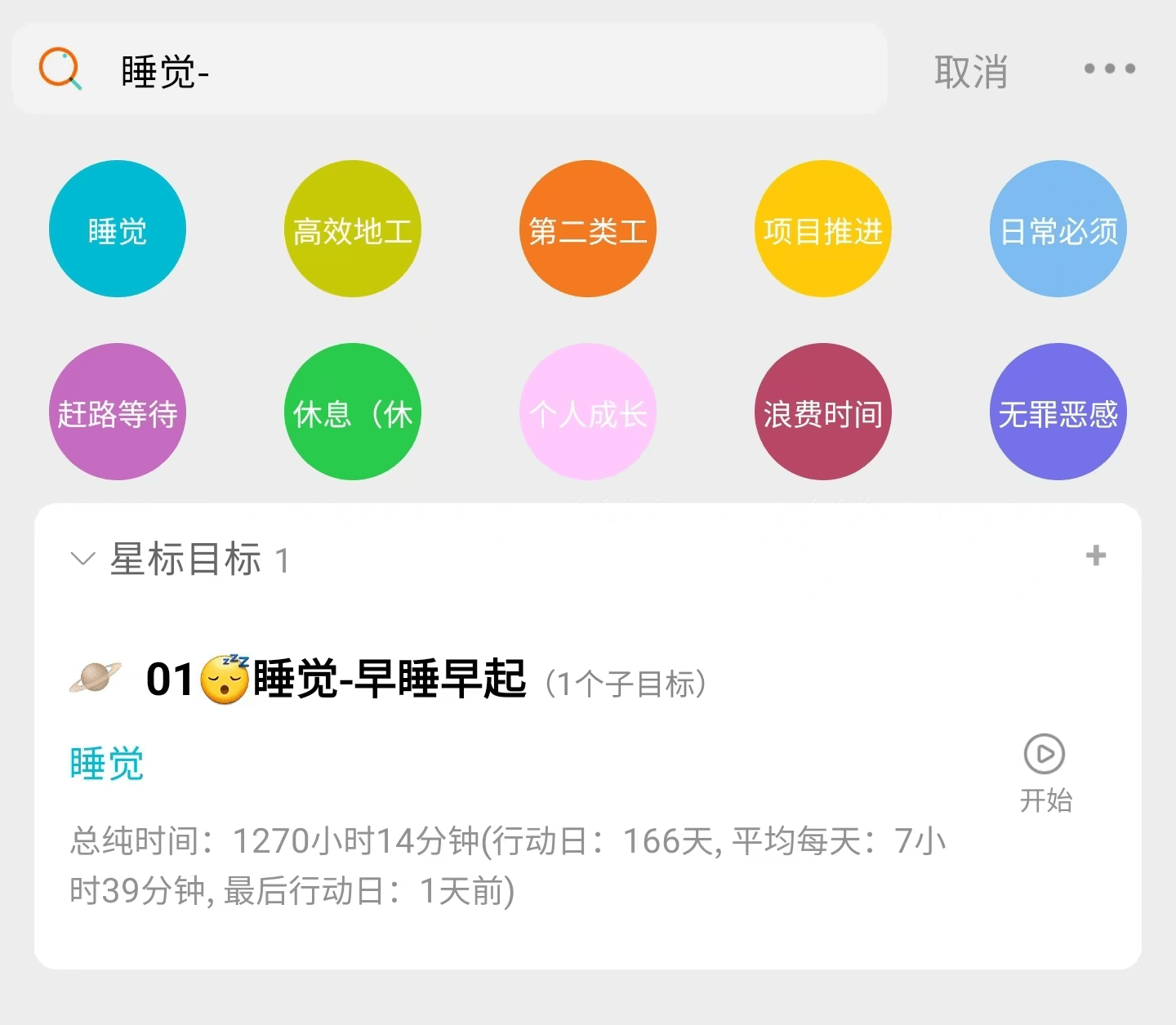Choose the 赶路等待 category circle
The width and height of the screenshot is (1176, 1025).
pyautogui.click(x=118, y=412)
